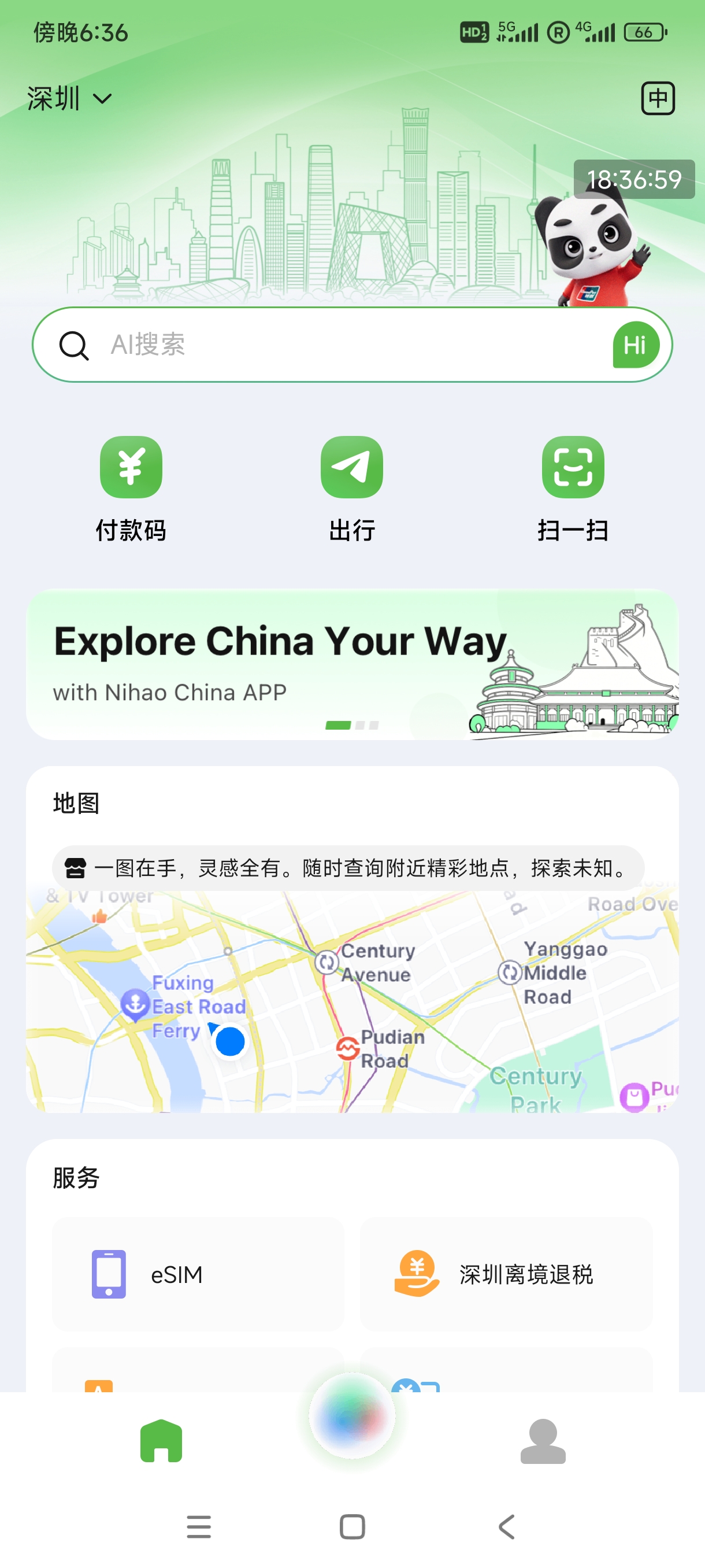The width and height of the screenshot is (705, 1568).
Task: Open the profile tab icon
Action: pyautogui.click(x=543, y=1443)
